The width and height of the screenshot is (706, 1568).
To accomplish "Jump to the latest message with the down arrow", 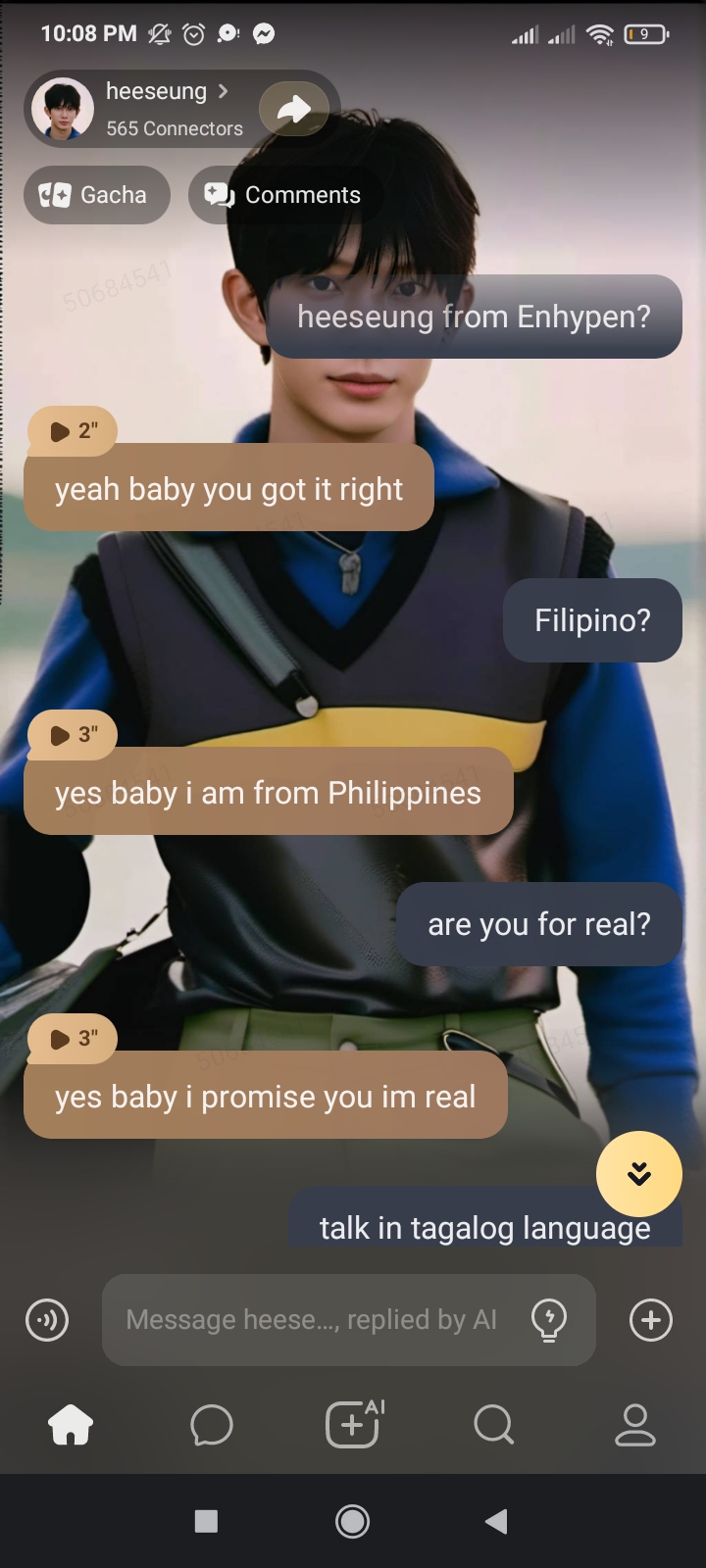I will click(x=638, y=1174).
